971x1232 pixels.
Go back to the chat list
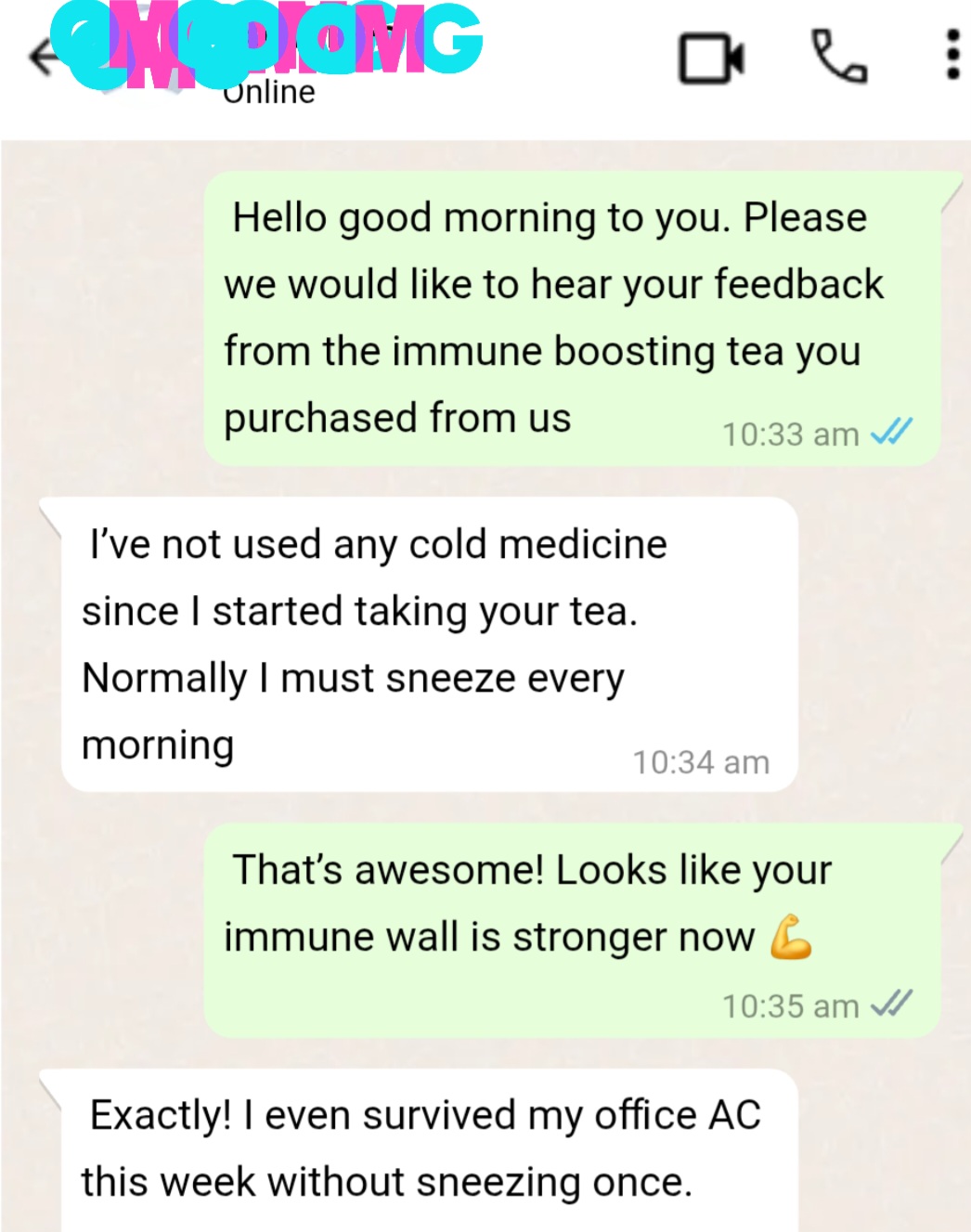click(43, 58)
